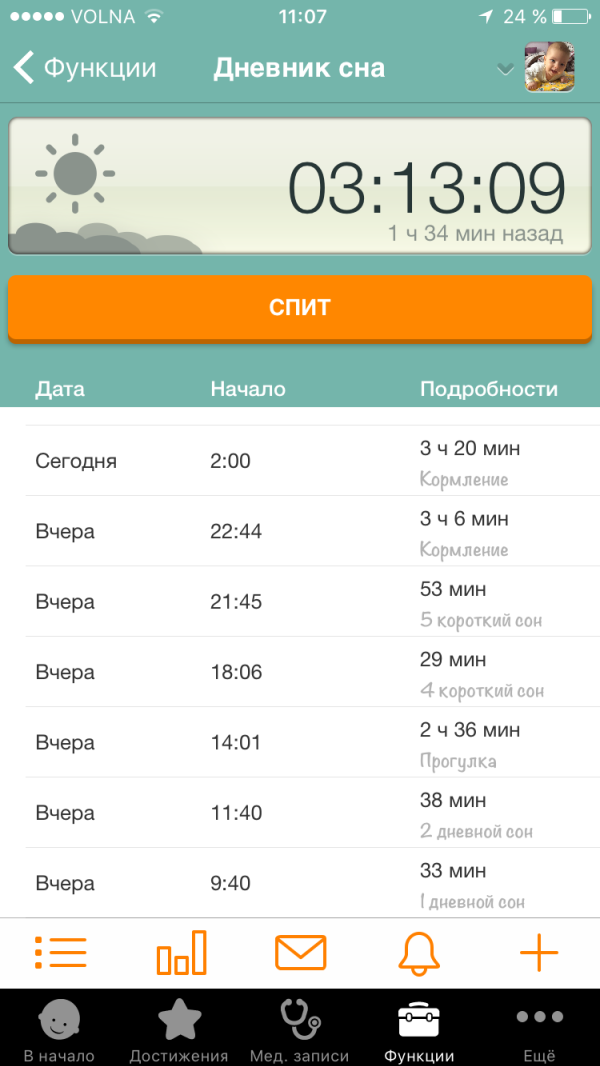Image resolution: width=600 pixels, height=1066 pixels.
Task: Switch to the Достижения tab
Action: [179, 1030]
